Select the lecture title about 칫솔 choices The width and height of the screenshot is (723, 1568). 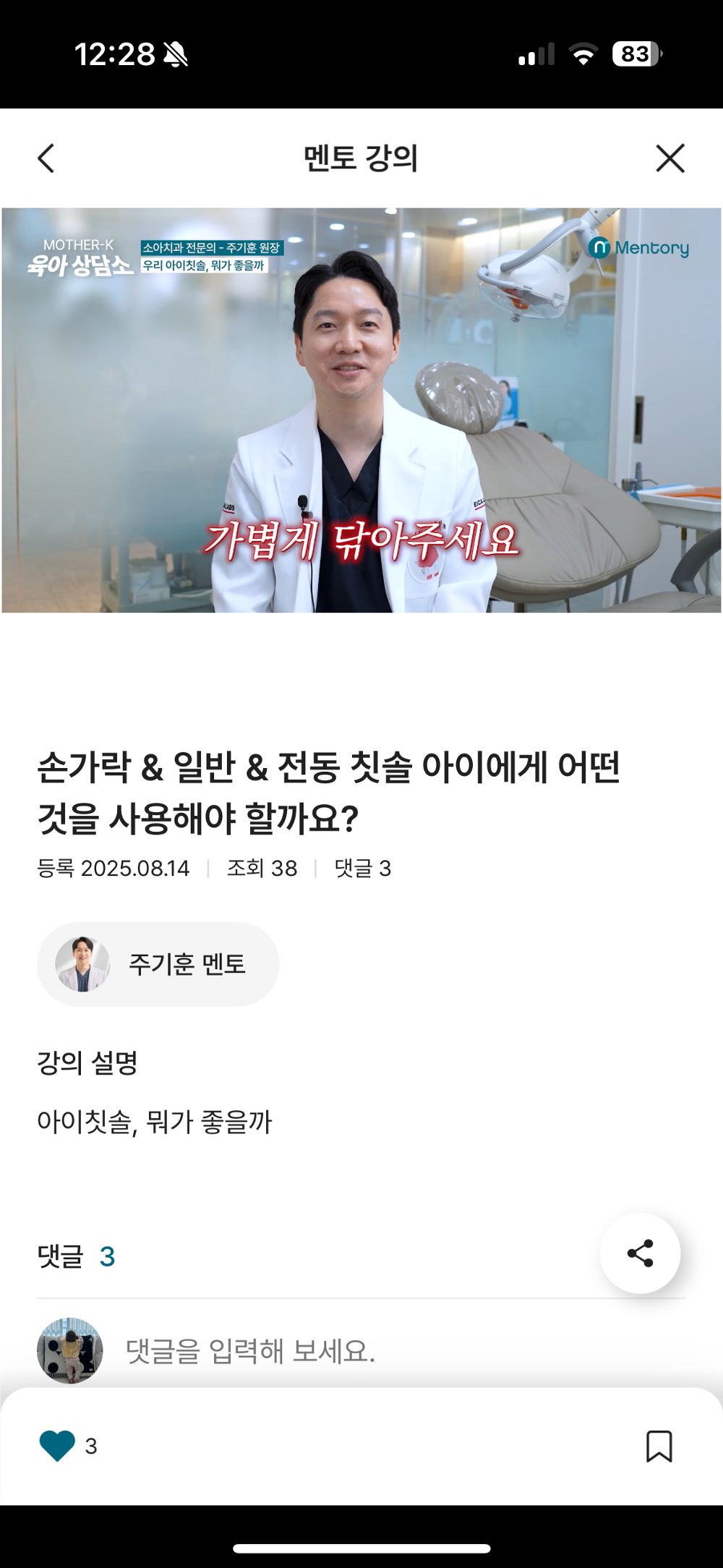[x=333, y=788]
